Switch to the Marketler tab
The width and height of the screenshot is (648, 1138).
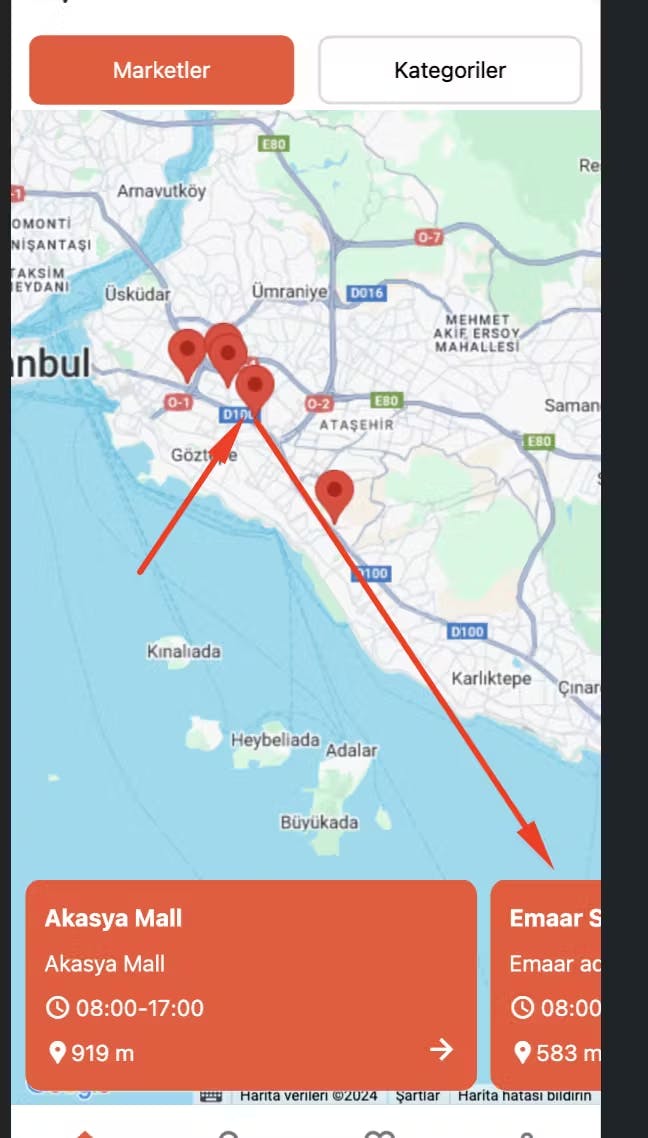click(161, 70)
